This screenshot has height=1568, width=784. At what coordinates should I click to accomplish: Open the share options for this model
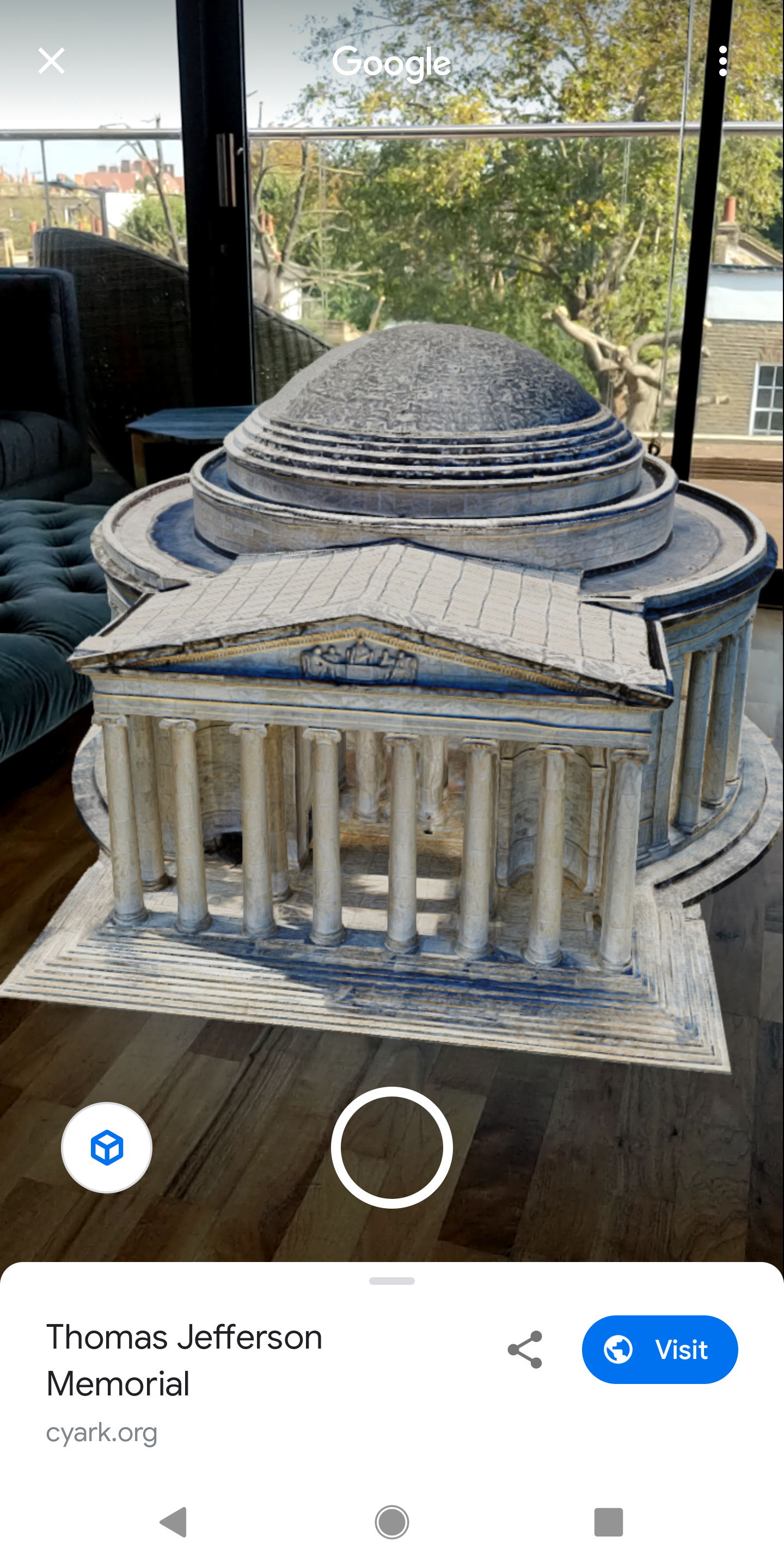(525, 1350)
